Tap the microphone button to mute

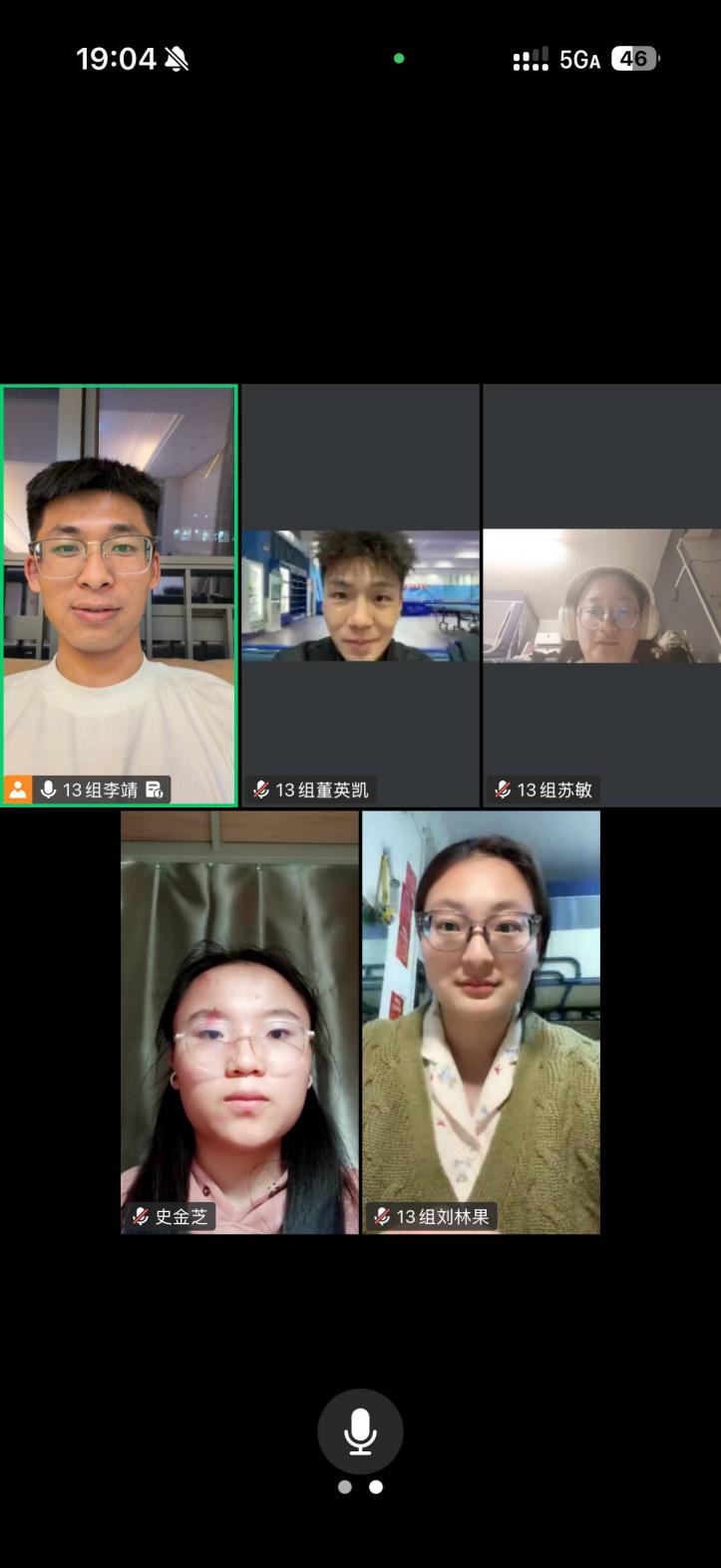[x=360, y=1431]
